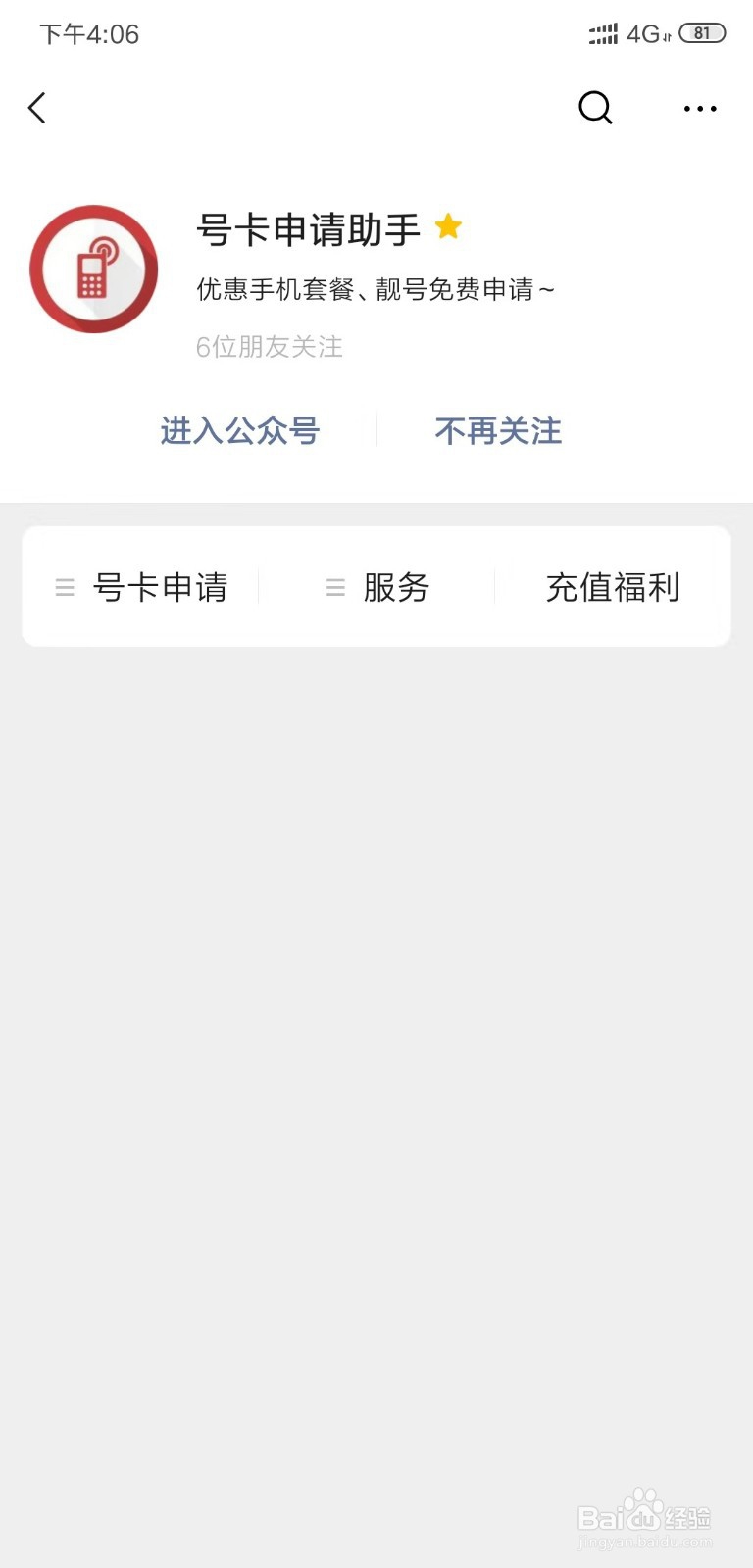Image resolution: width=753 pixels, height=1568 pixels.
Task: Tap the battery level indicator
Action: click(x=702, y=33)
